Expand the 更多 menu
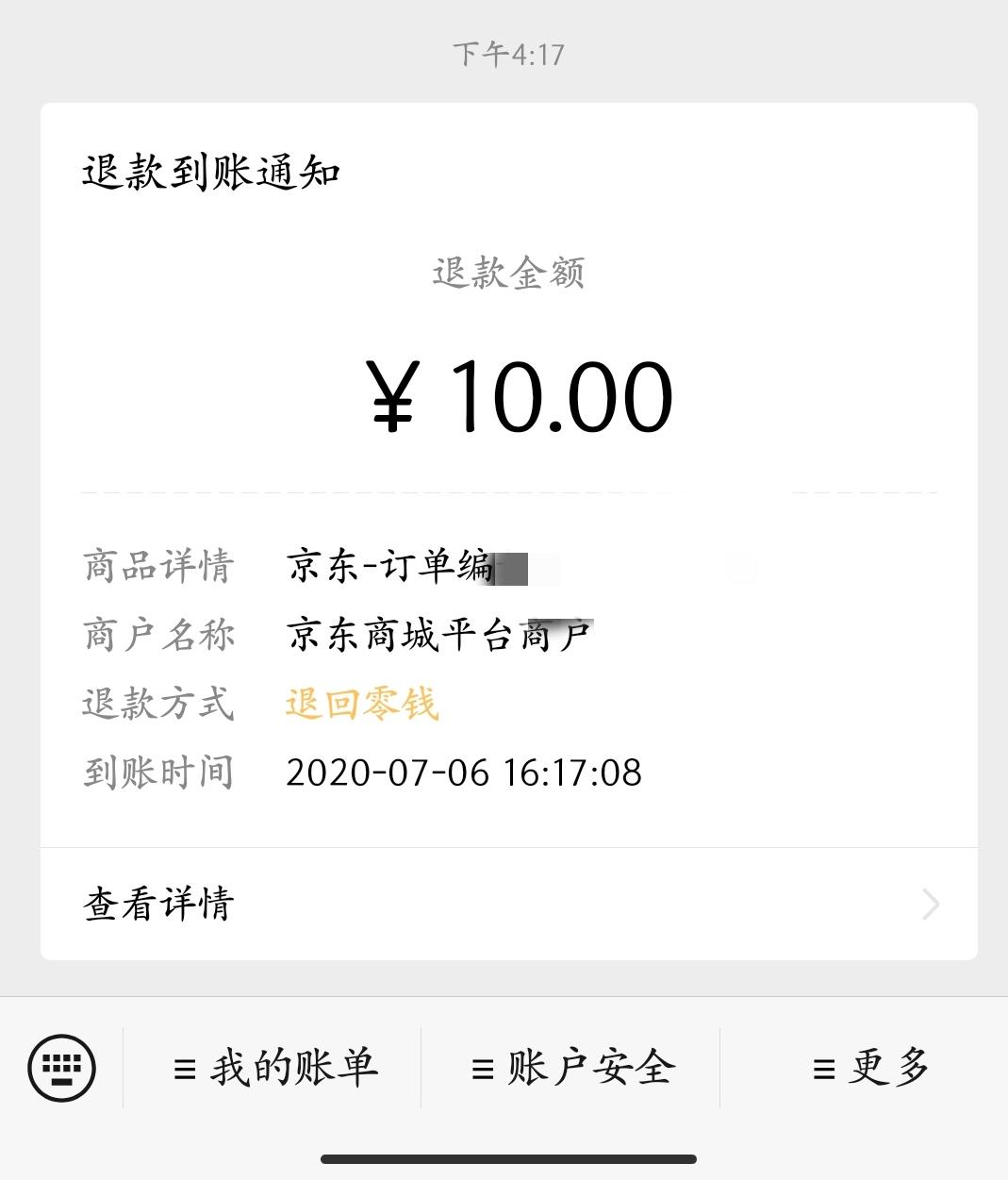Viewport: 1008px width, 1180px height. tap(869, 1068)
